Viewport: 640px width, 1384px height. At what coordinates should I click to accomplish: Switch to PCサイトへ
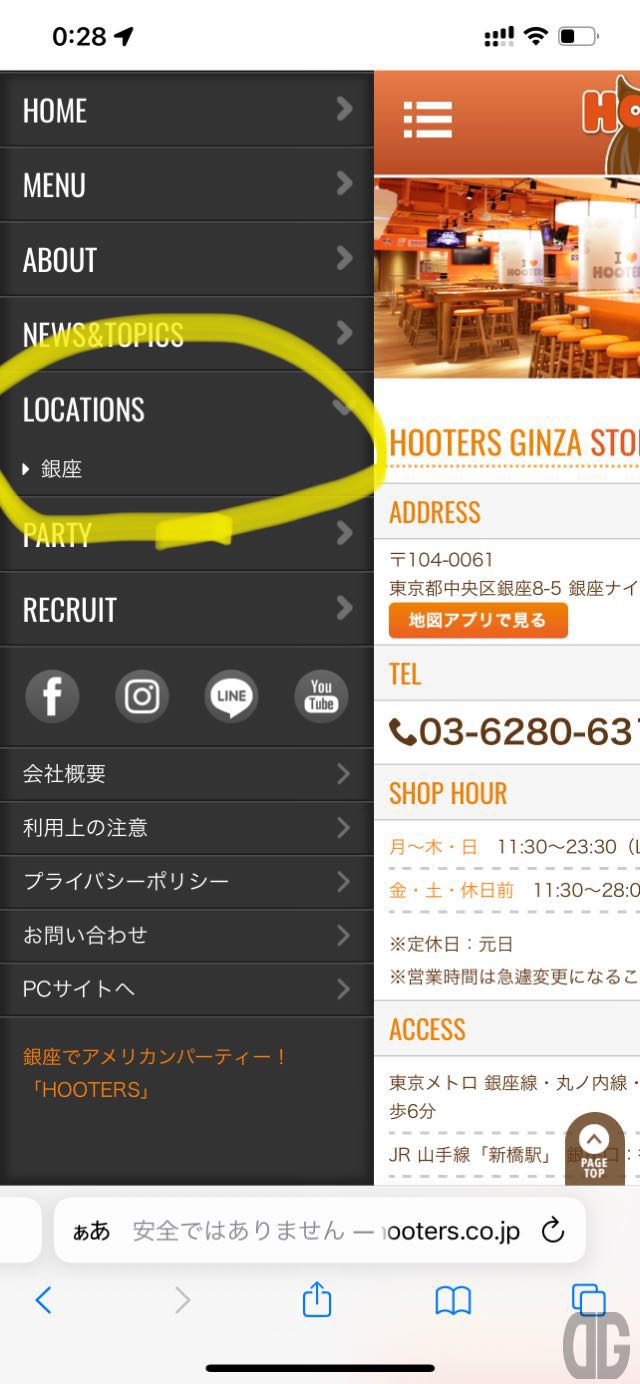point(186,990)
